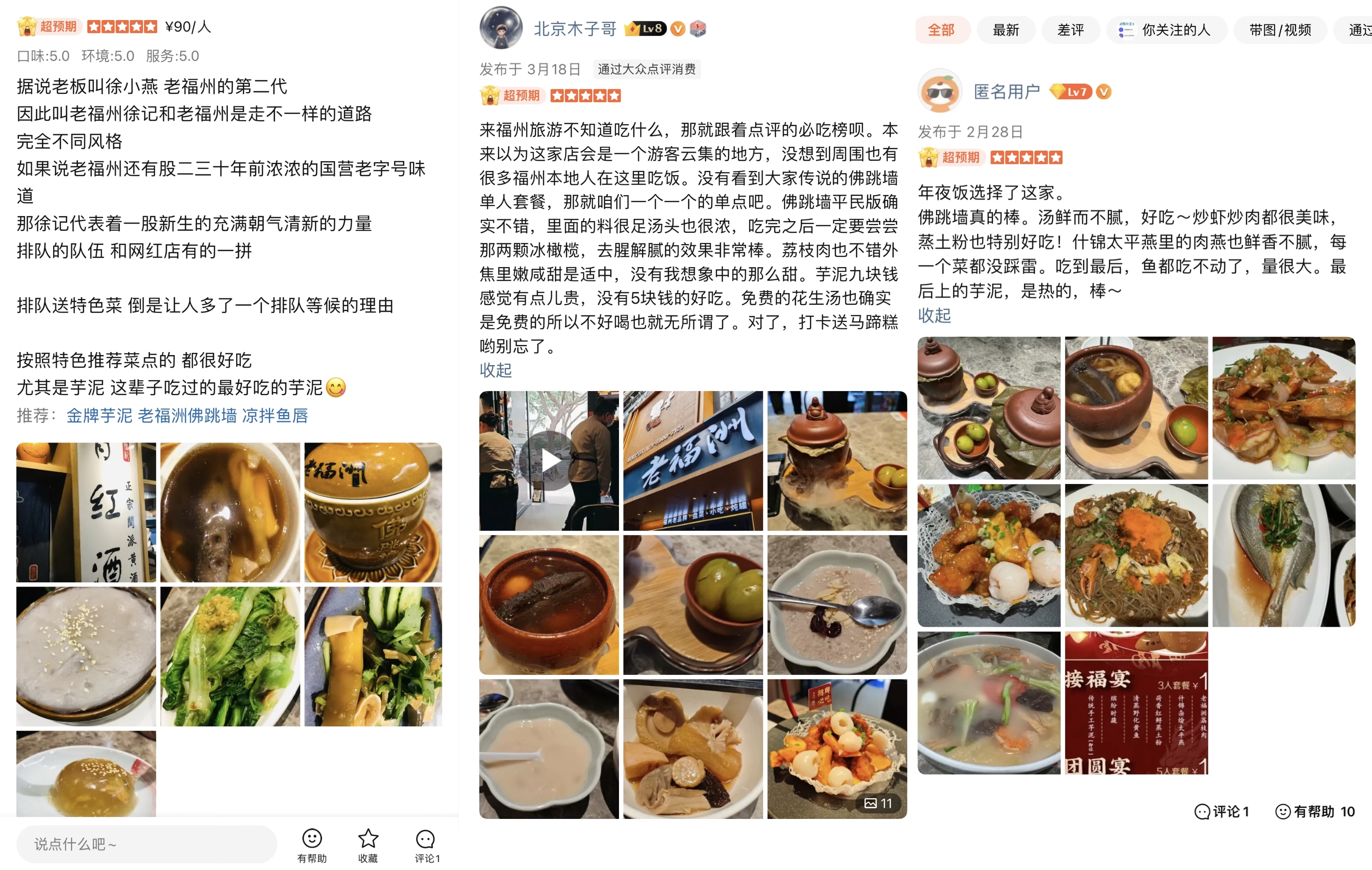Open the recommended dish 凉拌鱼唇
The height and width of the screenshot is (870, 1372).
[275, 415]
